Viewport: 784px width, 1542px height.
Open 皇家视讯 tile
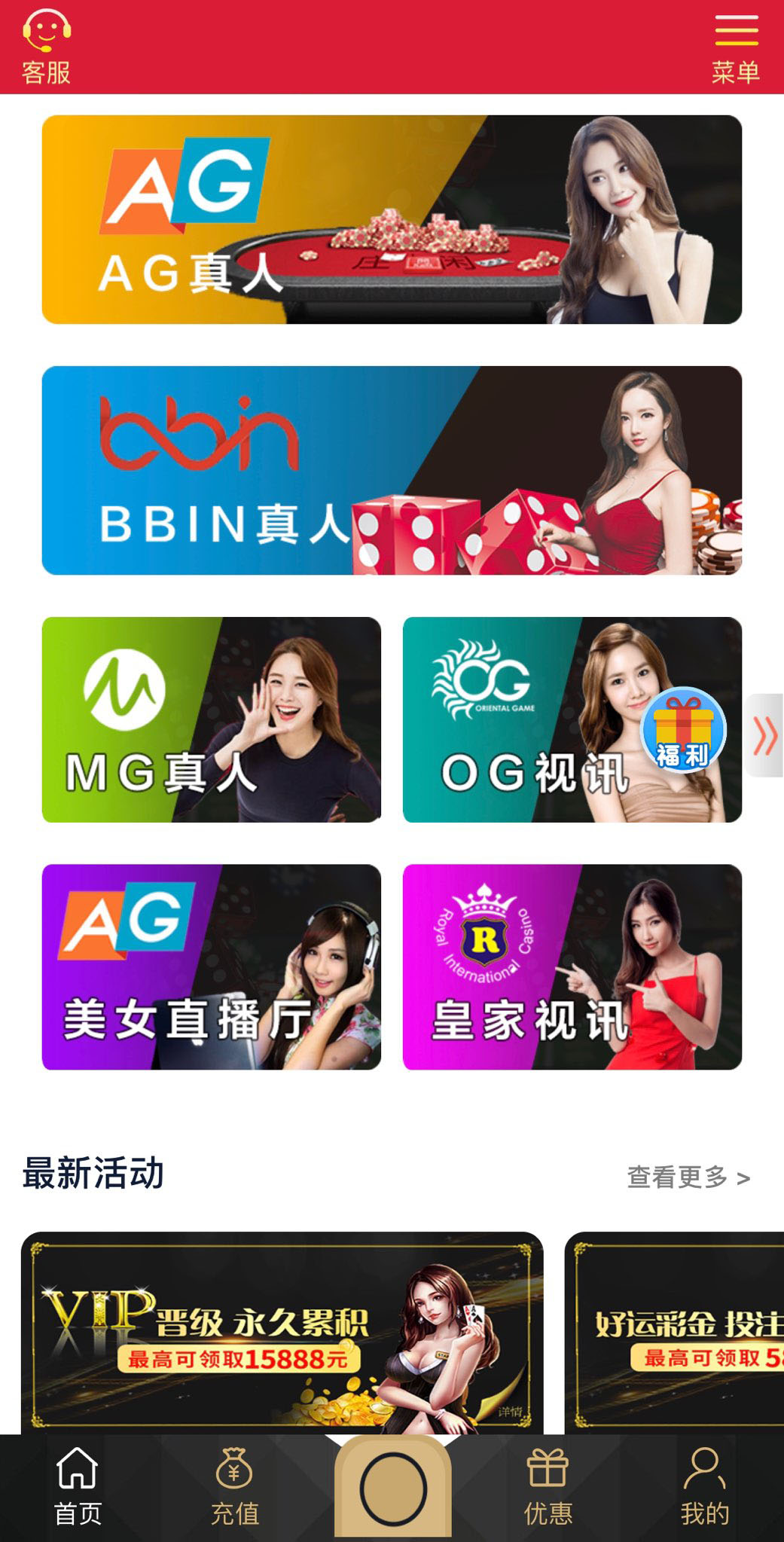point(572,966)
